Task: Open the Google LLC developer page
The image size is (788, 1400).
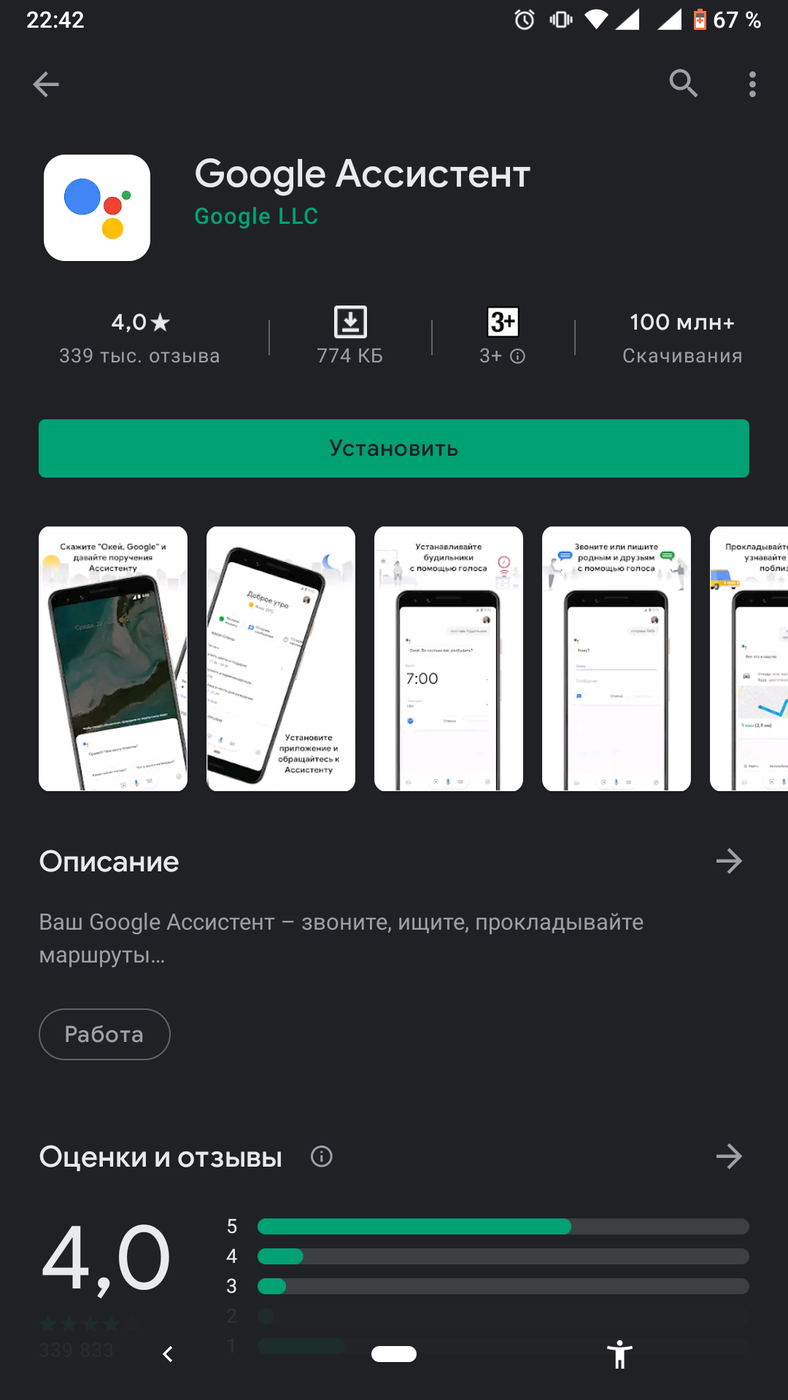Action: [256, 216]
